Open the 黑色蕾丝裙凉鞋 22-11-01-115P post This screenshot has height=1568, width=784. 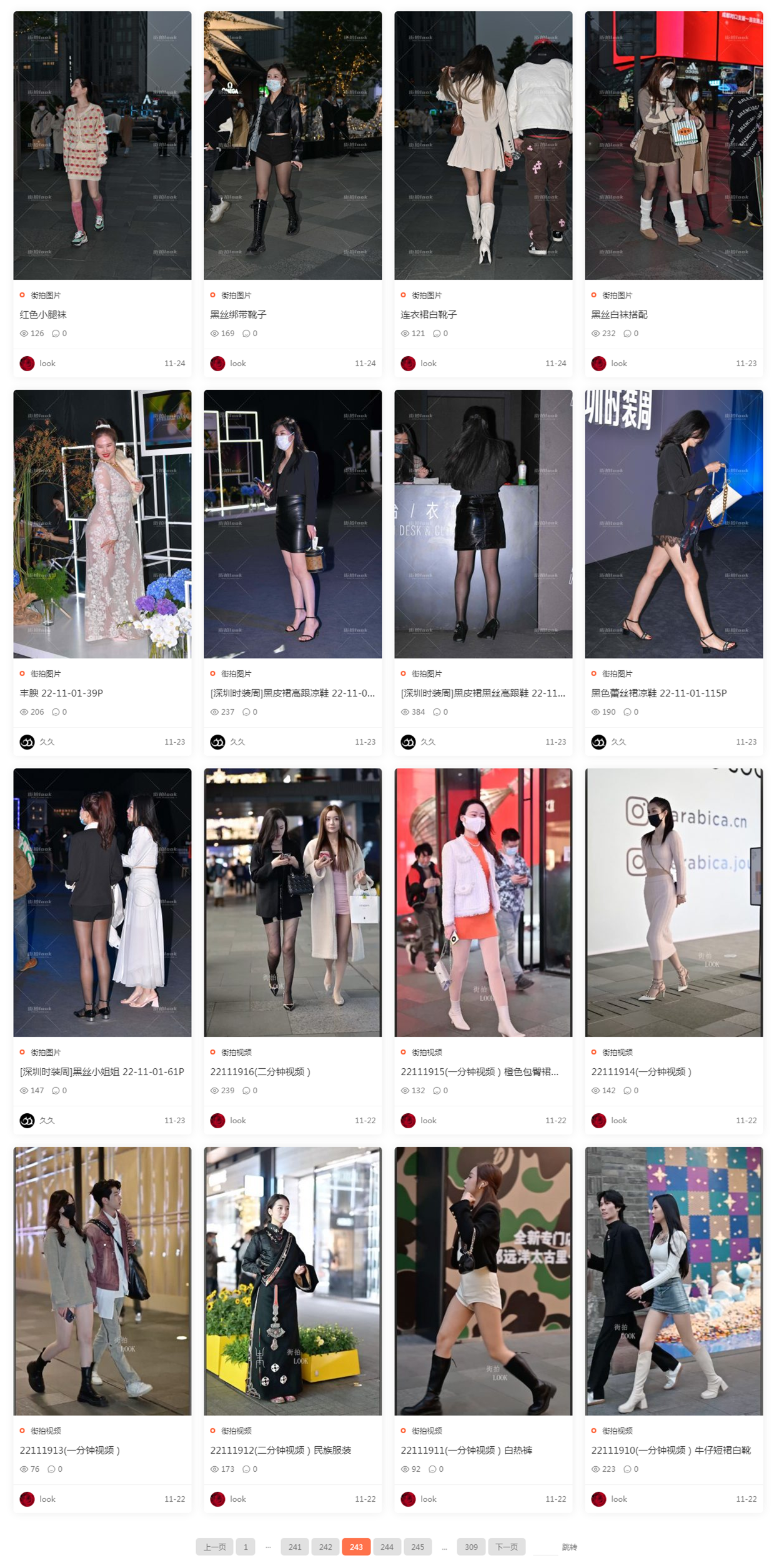[658, 693]
